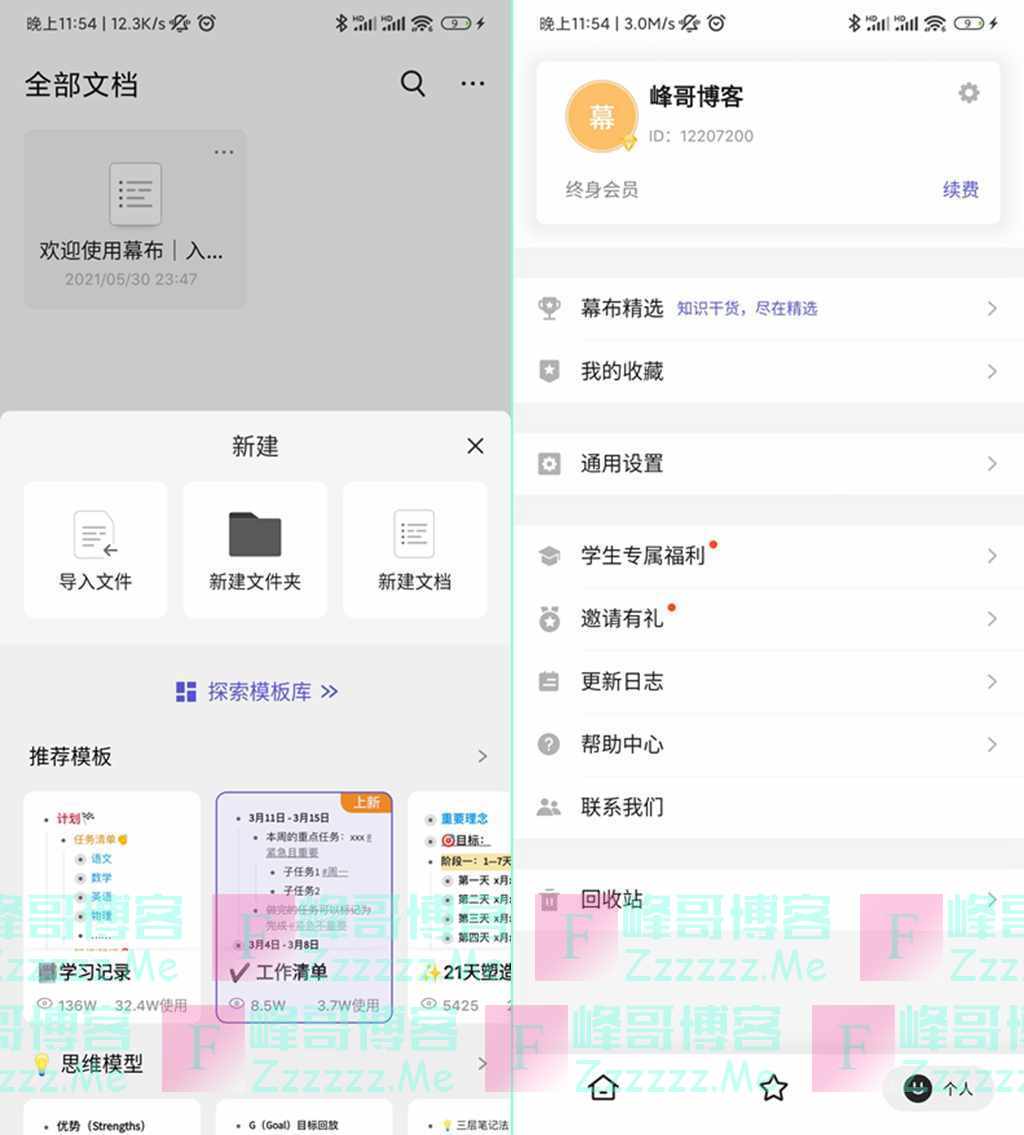Viewport: 1024px width, 1135px height.
Task: Switch to the home tab
Action: point(603,1087)
